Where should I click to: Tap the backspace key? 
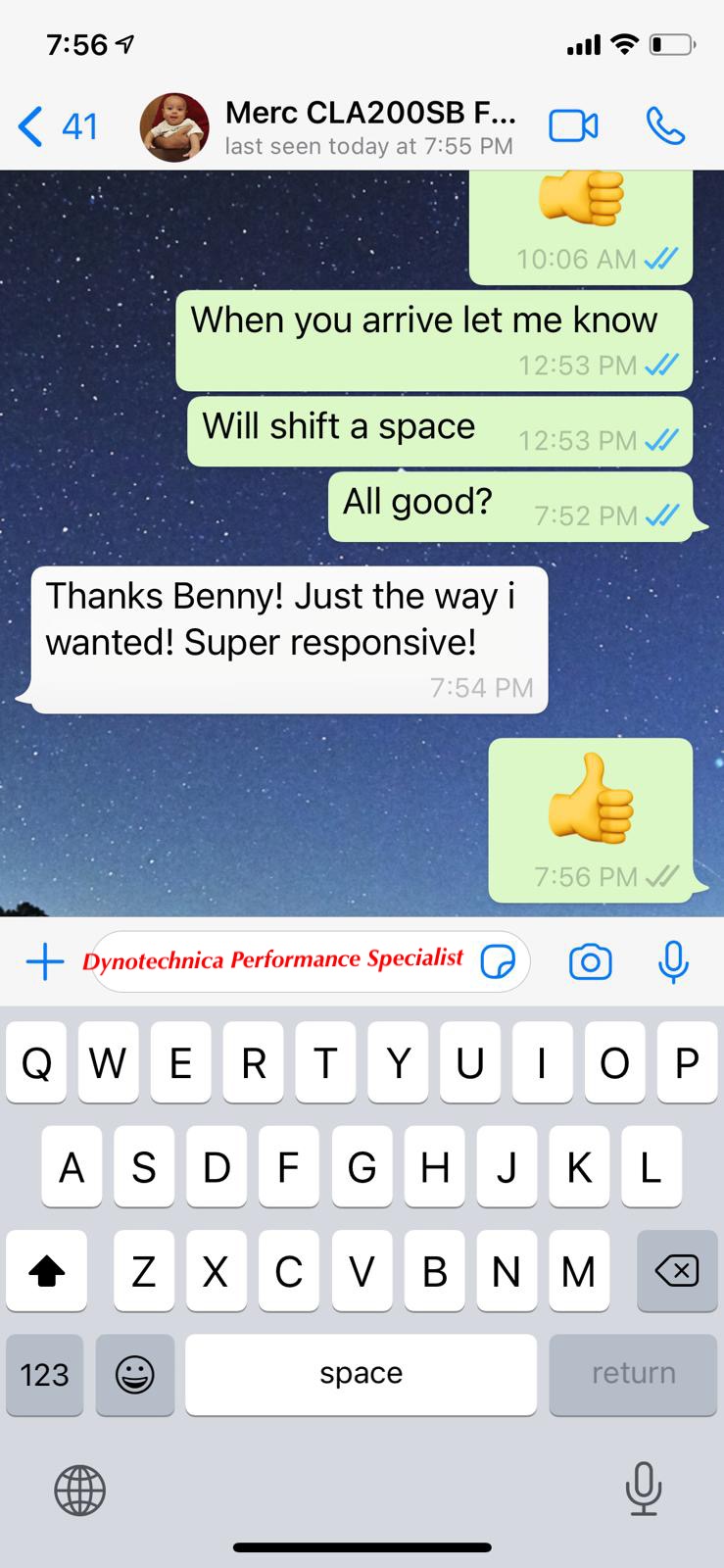(677, 1271)
